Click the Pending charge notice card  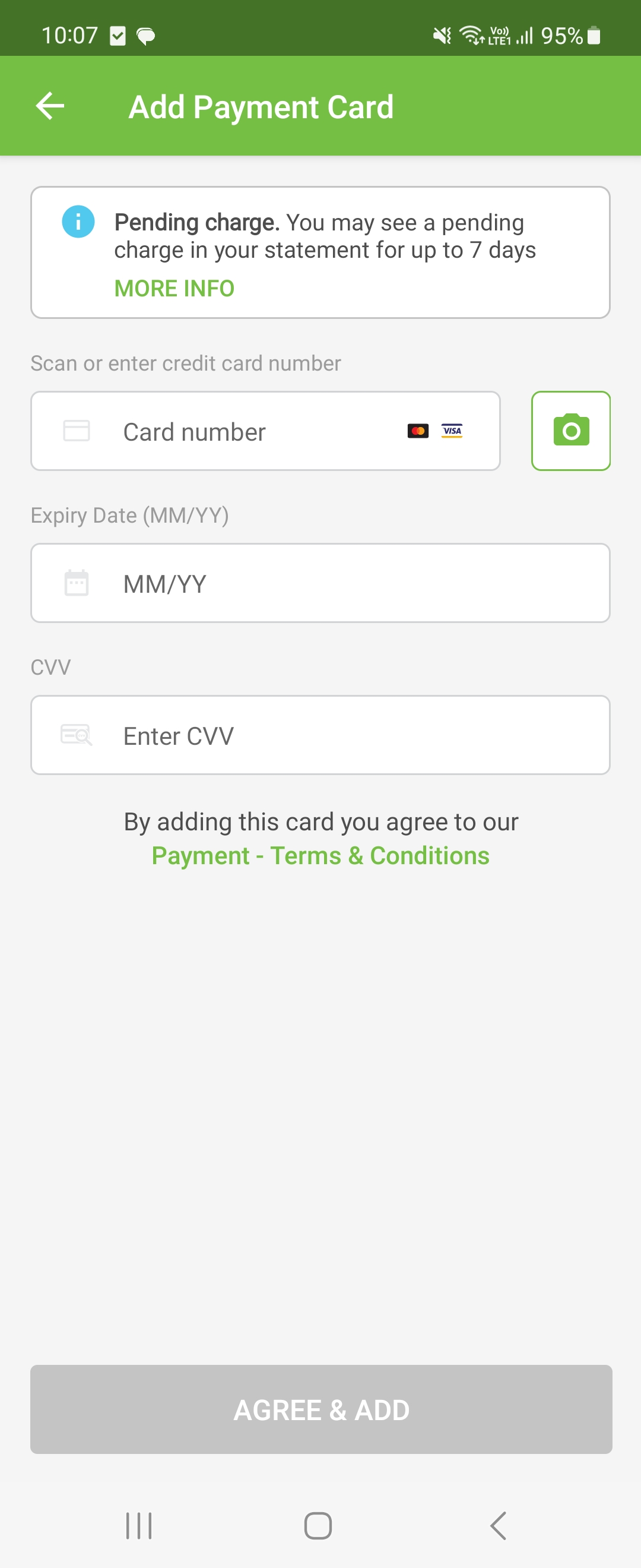click(320, 251)
